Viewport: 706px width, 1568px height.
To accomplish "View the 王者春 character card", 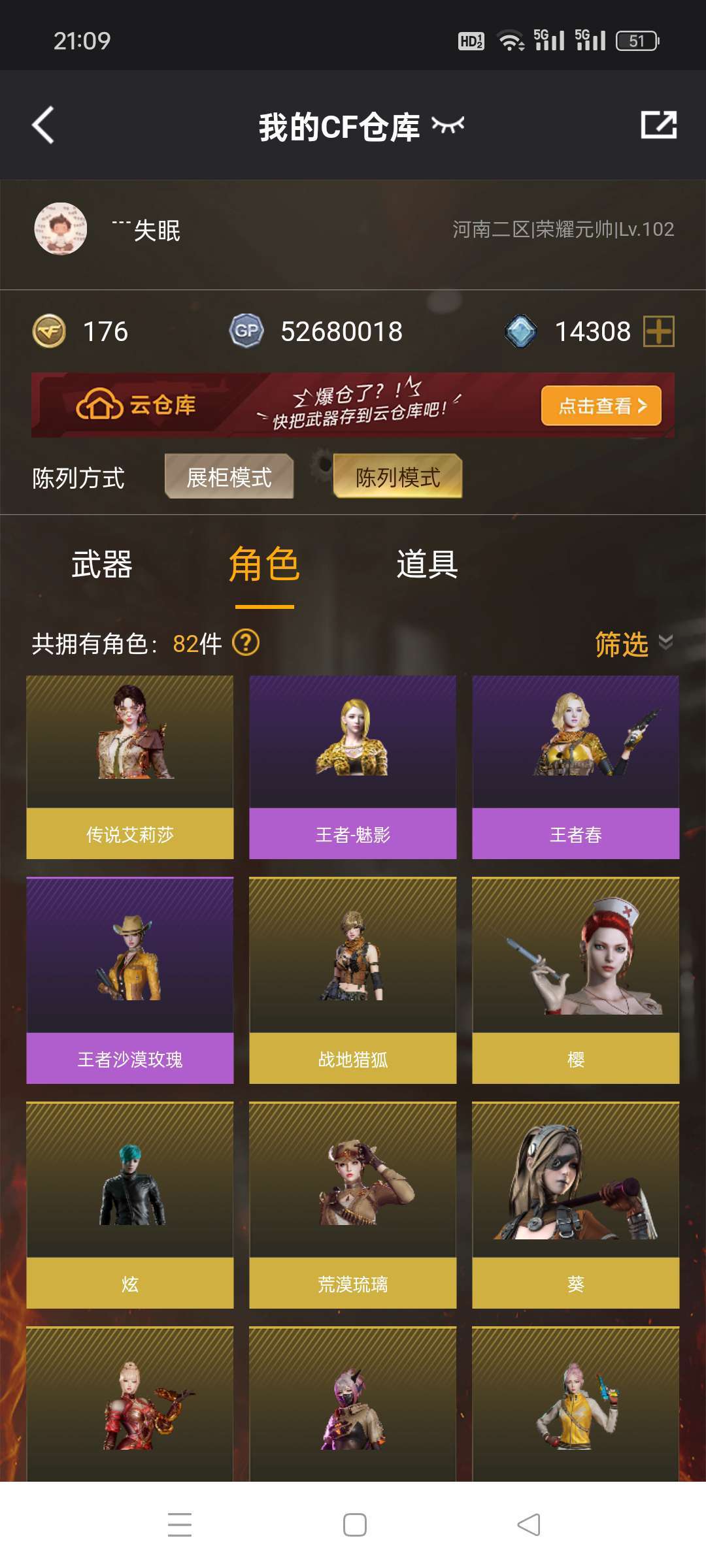I will 576,767.
